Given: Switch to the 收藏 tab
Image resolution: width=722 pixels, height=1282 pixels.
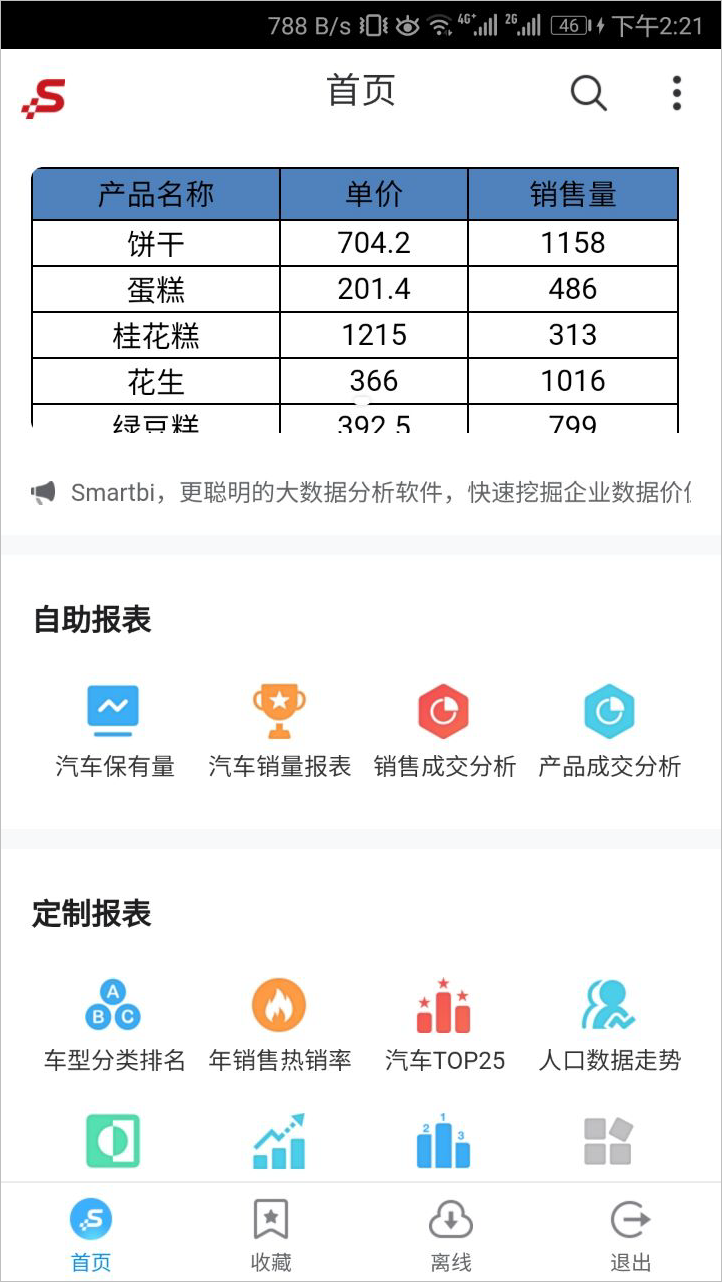Looking at the screenshot, I should click(271, 1235).
